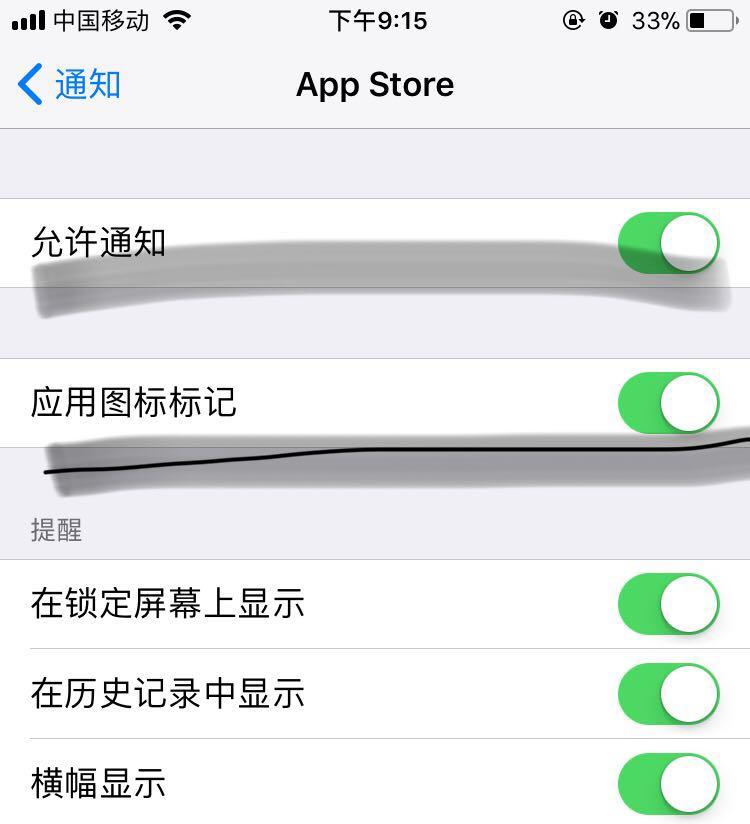The image size is (750, 824).
Task: Tap the App Store title
Action: [374, 85]
